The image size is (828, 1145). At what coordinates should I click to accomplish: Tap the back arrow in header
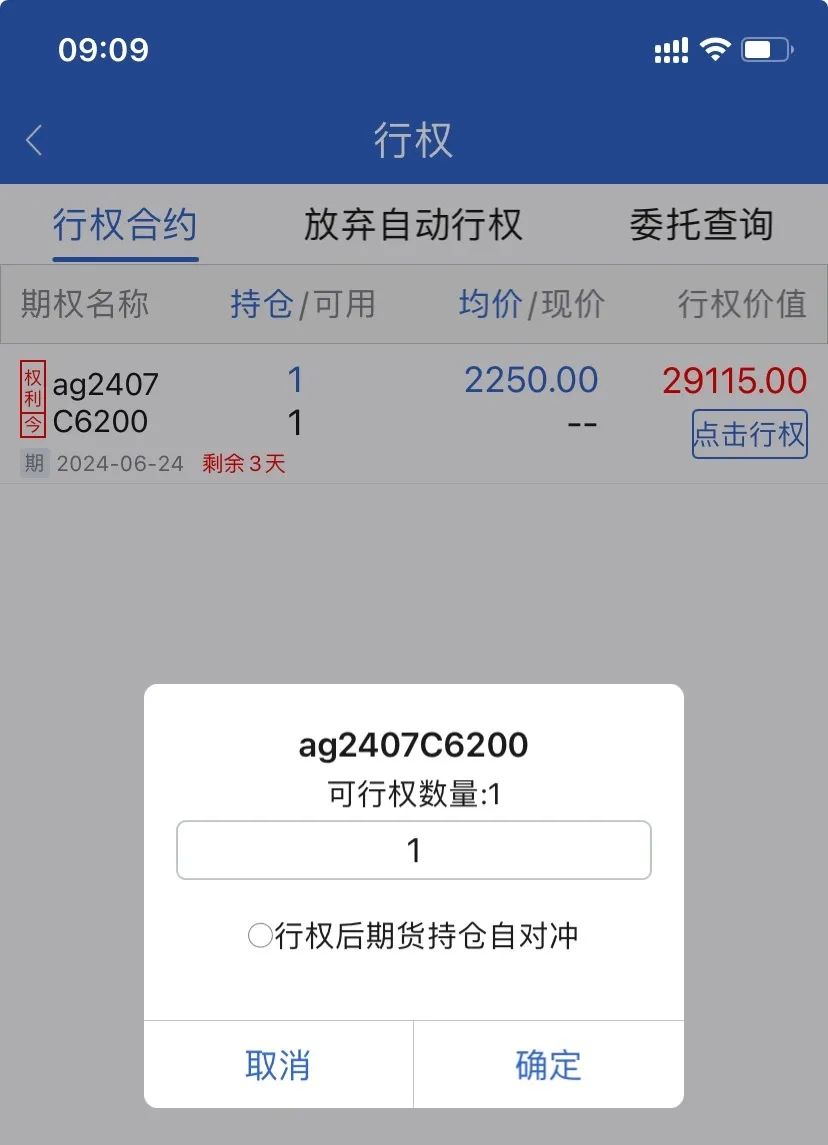coord(34,141)
